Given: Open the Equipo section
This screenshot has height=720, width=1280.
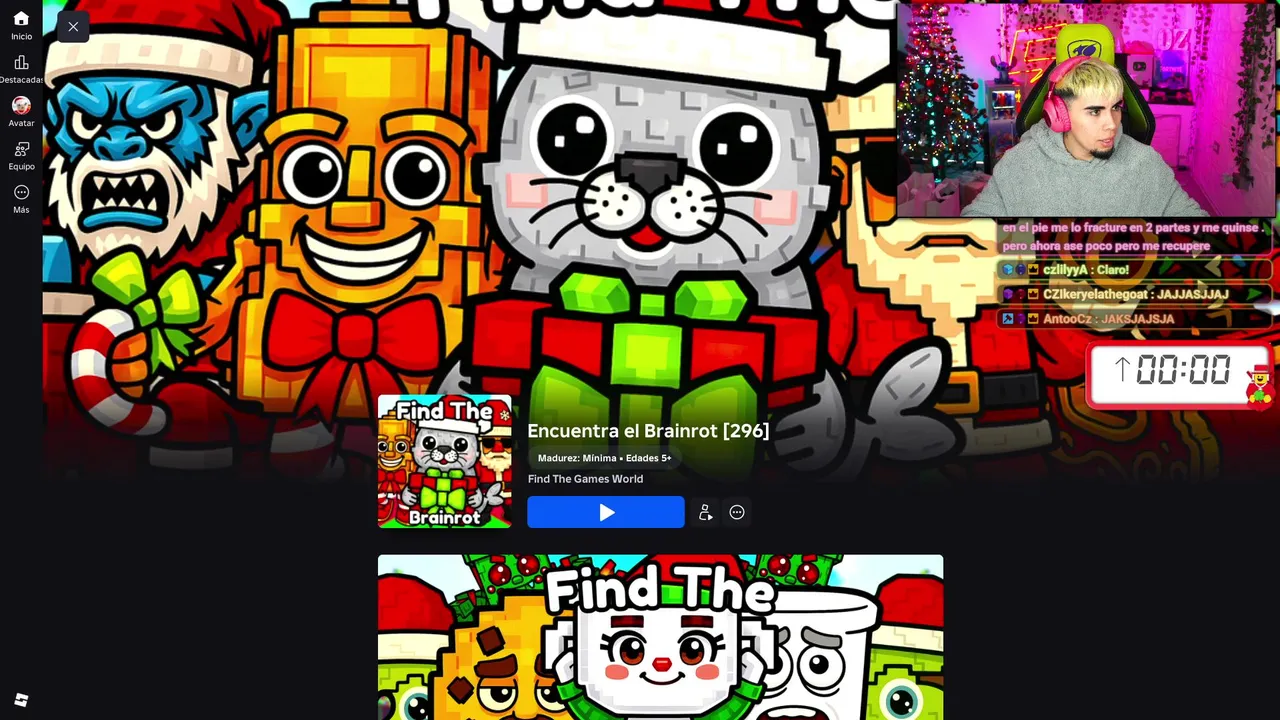Looking at the screenshot, I should 21,155.
